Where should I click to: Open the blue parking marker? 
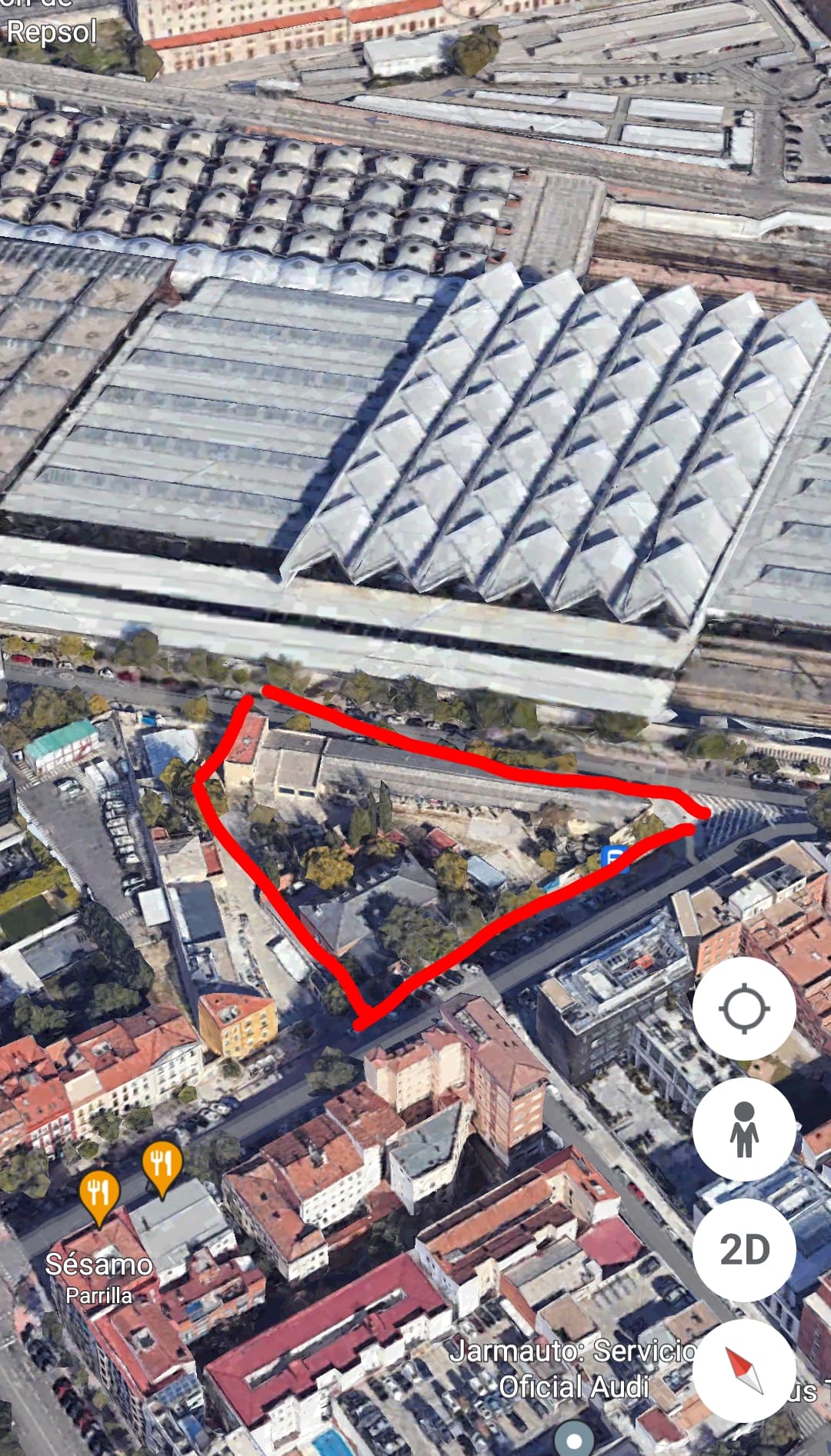[x=614, y=858]
